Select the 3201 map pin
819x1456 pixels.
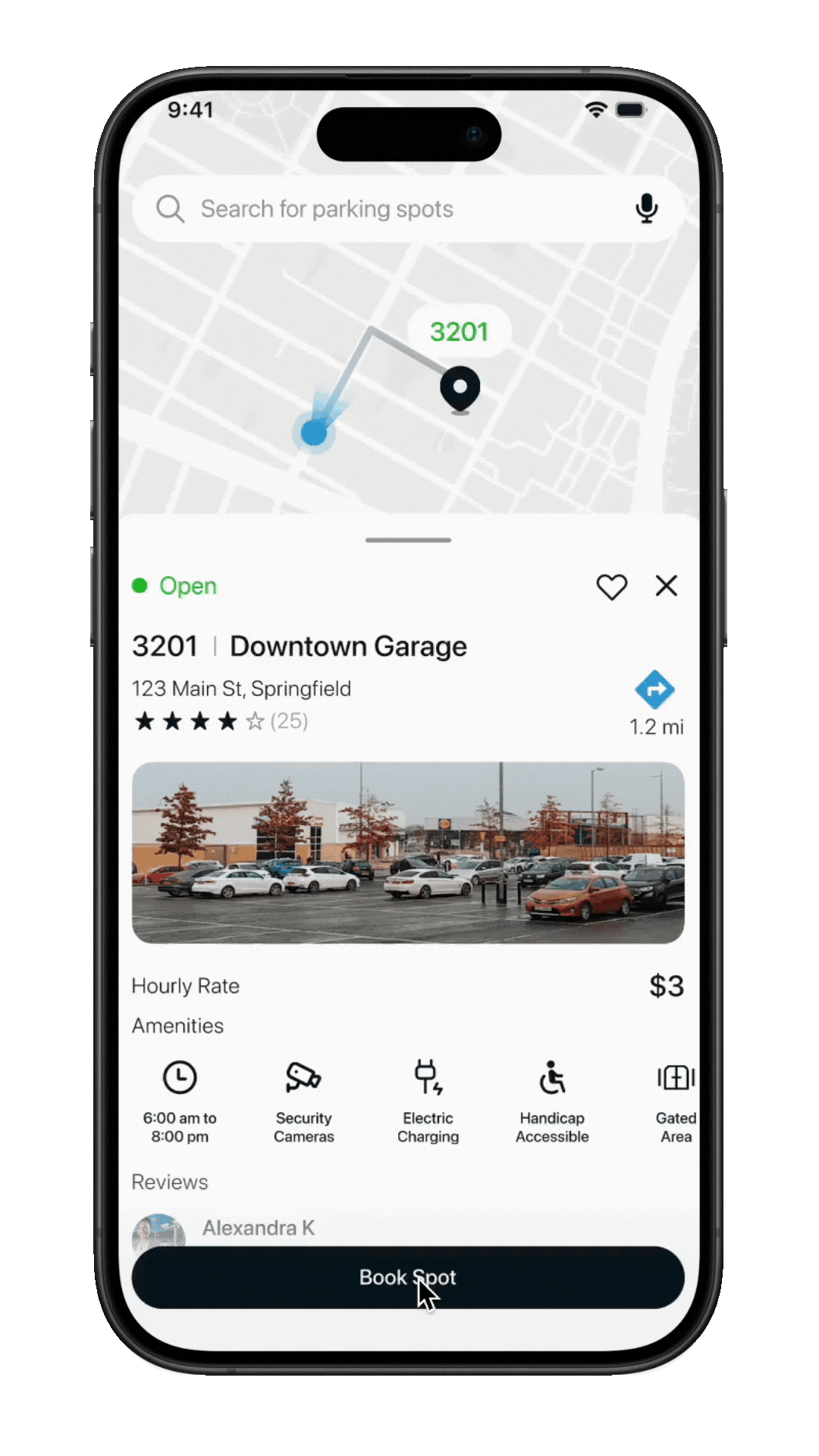460,388
